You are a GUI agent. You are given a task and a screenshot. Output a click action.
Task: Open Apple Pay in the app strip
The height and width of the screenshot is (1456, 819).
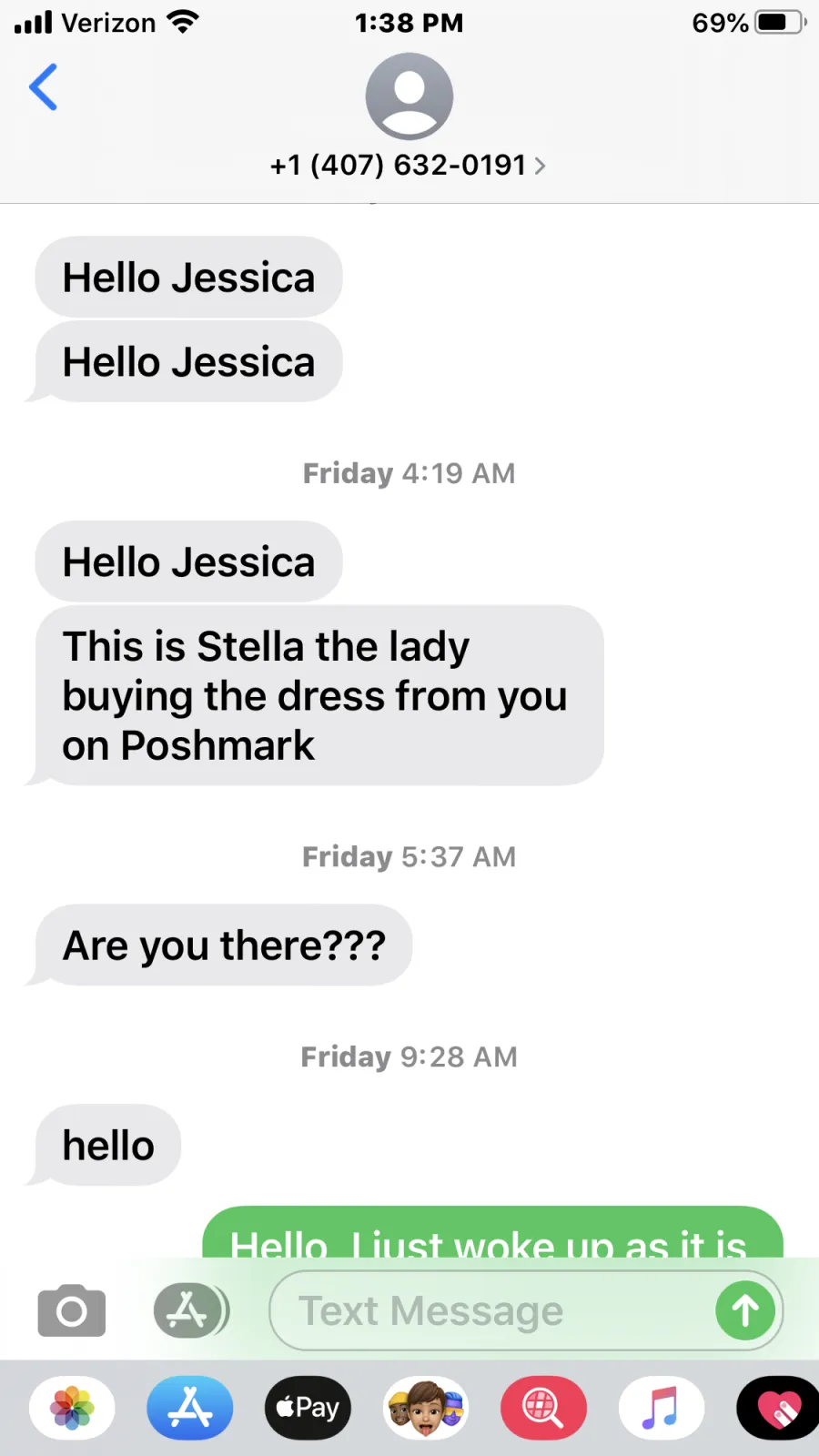pyautogui.click(x=308, y=1408)
